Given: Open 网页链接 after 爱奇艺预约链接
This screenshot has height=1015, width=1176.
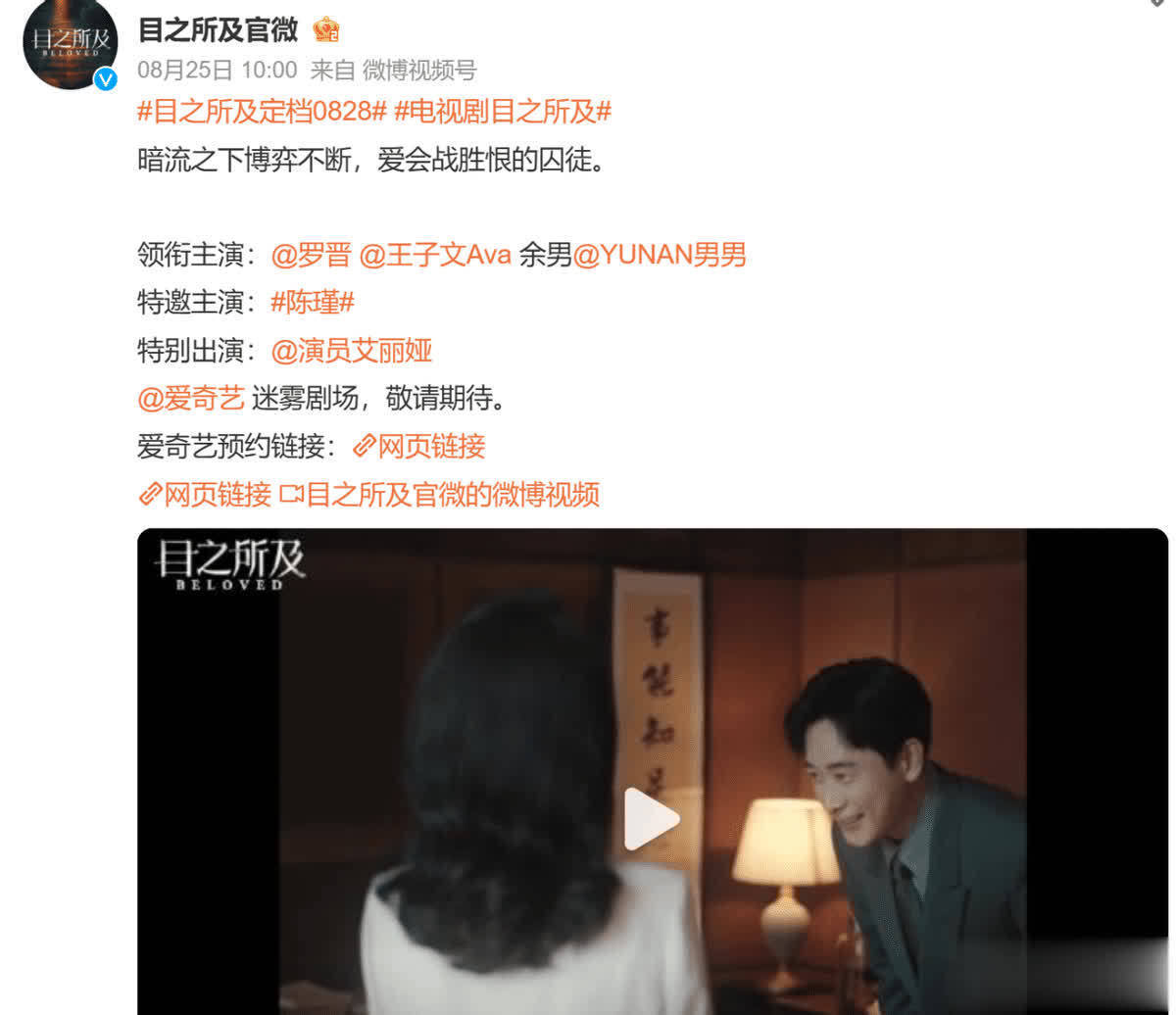Looking at the screenshot, I should [419, 447].
